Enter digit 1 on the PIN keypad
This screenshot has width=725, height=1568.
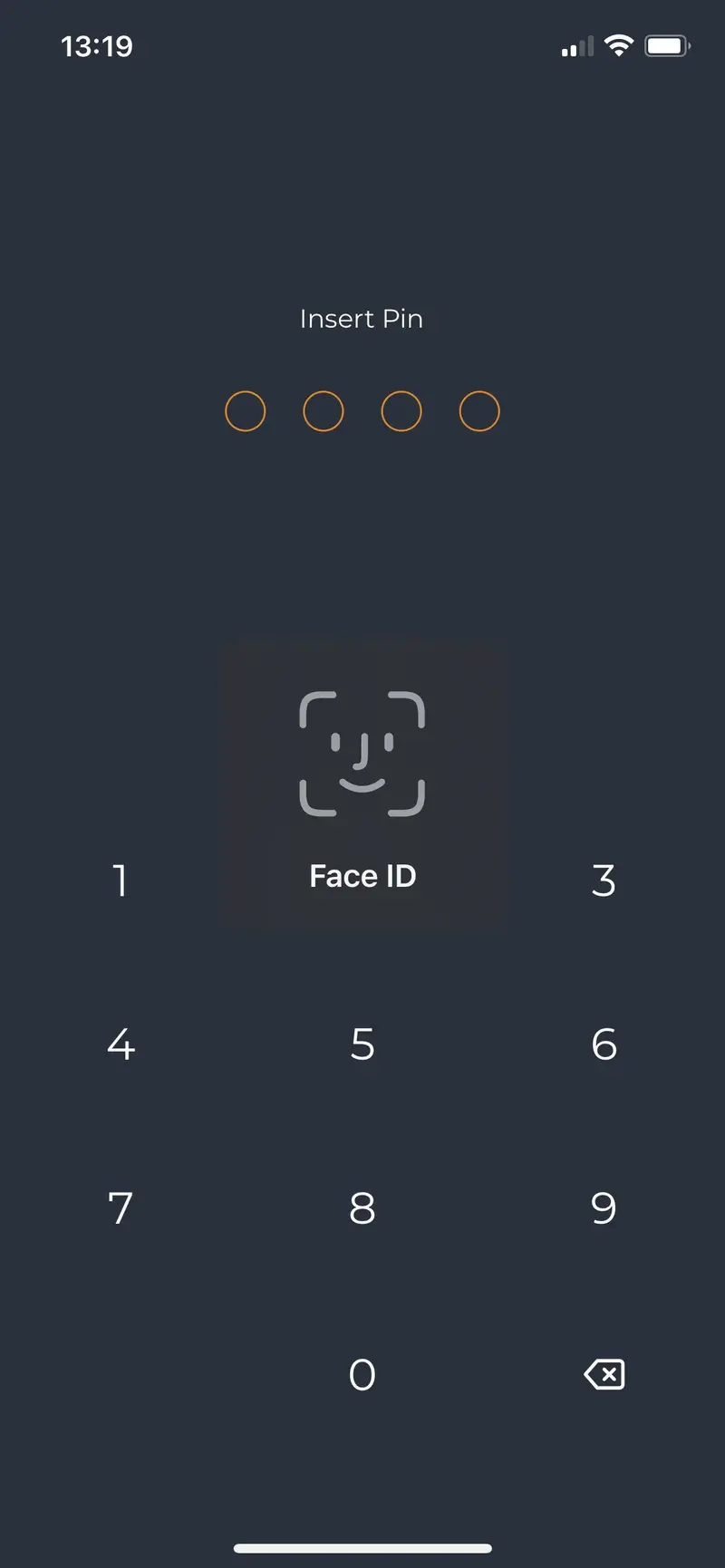click(120, 880)
